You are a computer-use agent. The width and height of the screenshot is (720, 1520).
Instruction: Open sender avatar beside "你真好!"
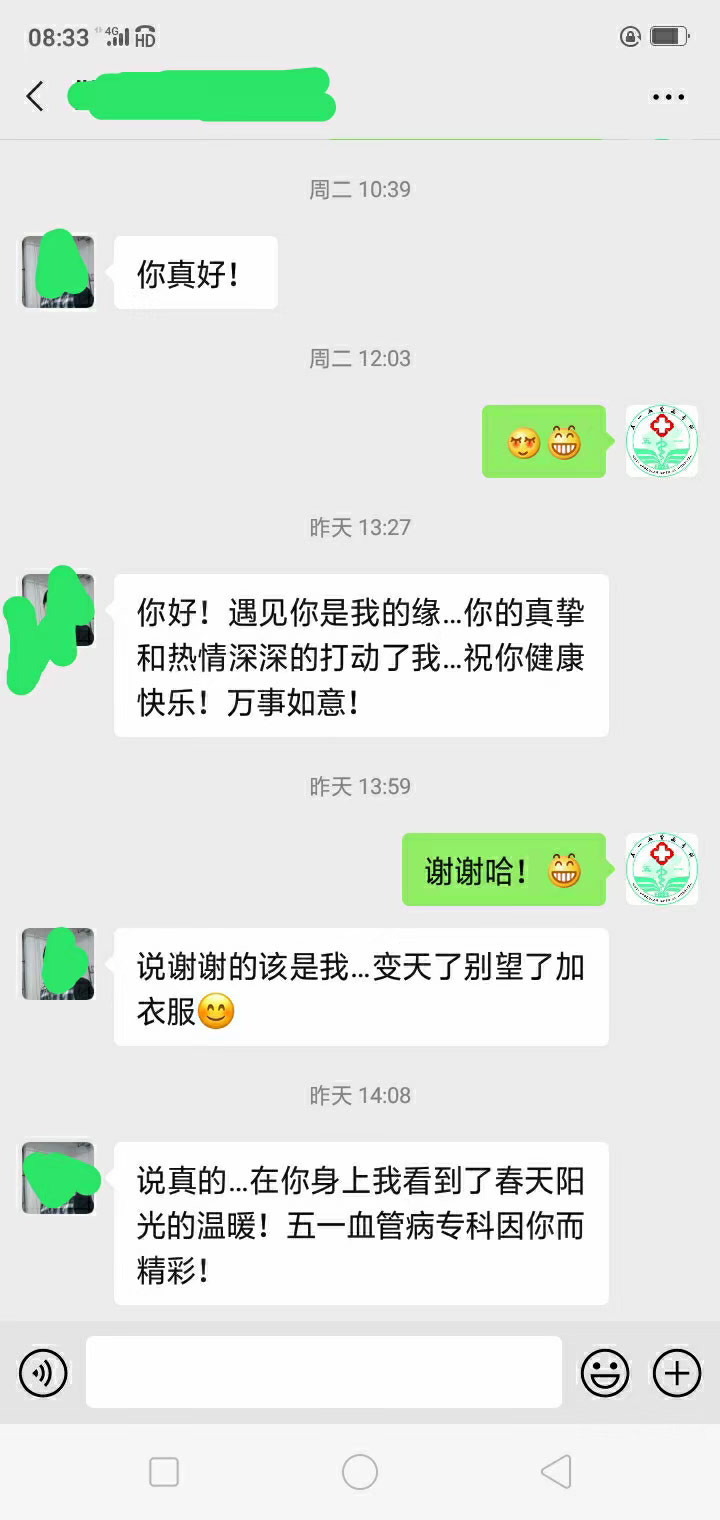(58, 272)
